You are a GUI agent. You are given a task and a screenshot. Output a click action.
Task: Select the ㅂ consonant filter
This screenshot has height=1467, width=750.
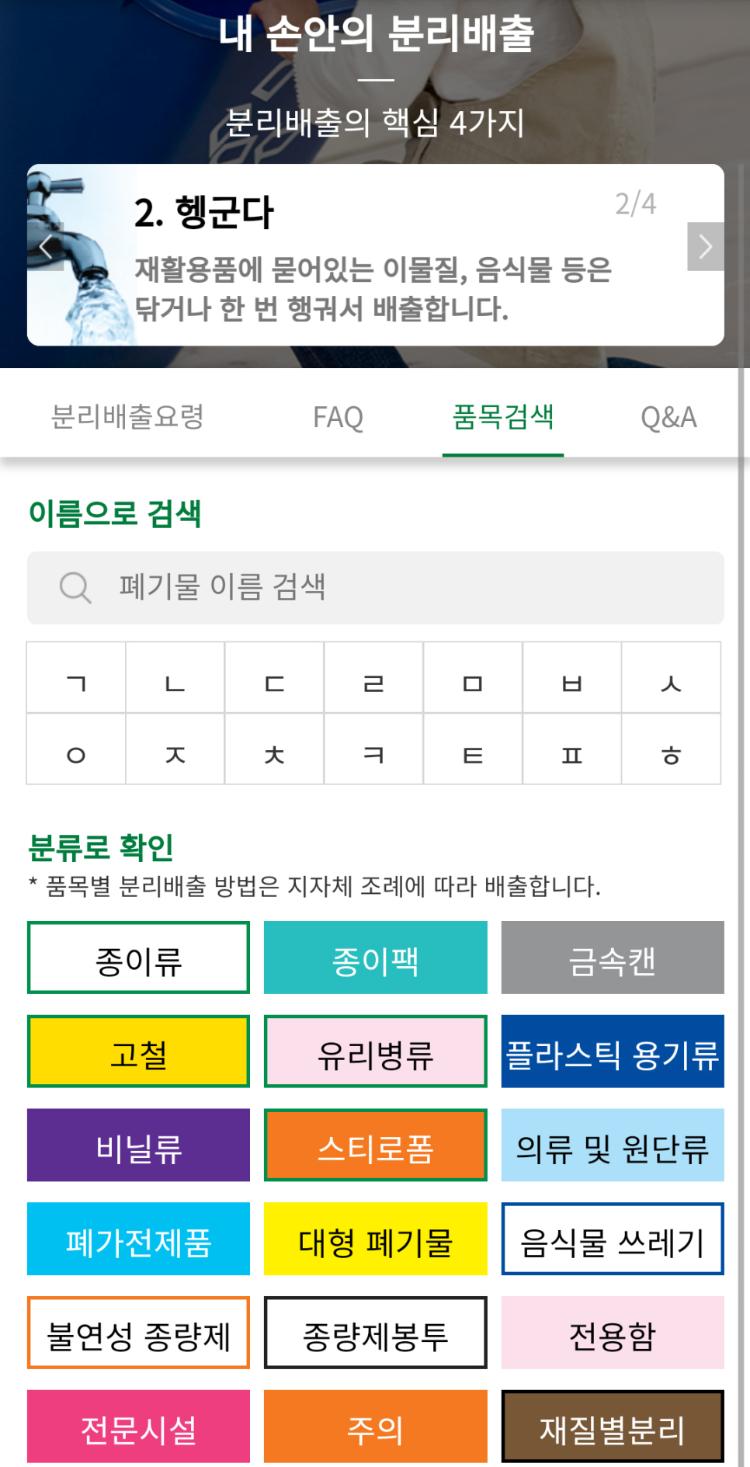pos(572,678)
